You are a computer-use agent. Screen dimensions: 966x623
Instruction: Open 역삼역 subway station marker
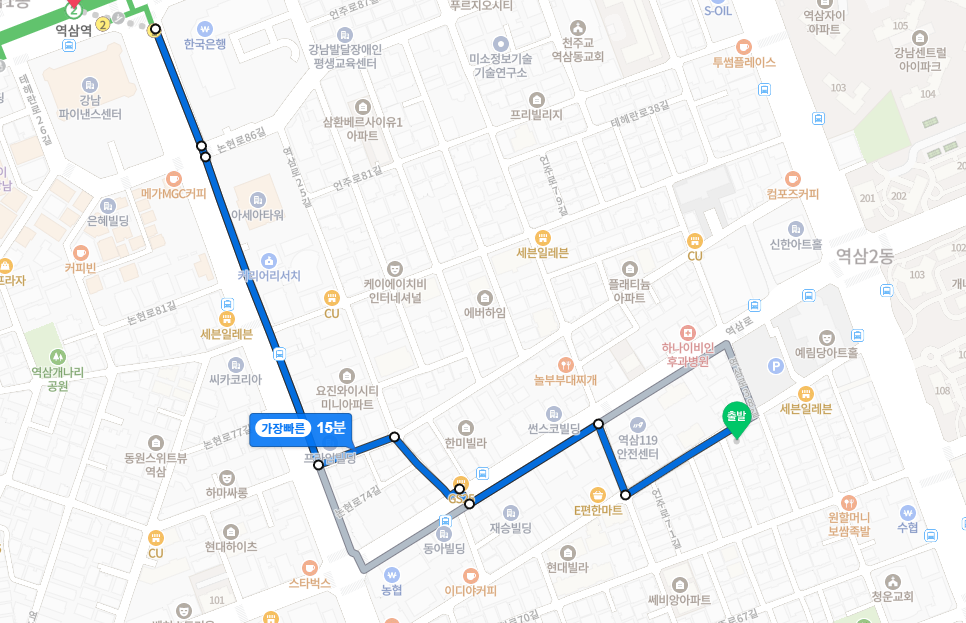(x=74, y=11)
